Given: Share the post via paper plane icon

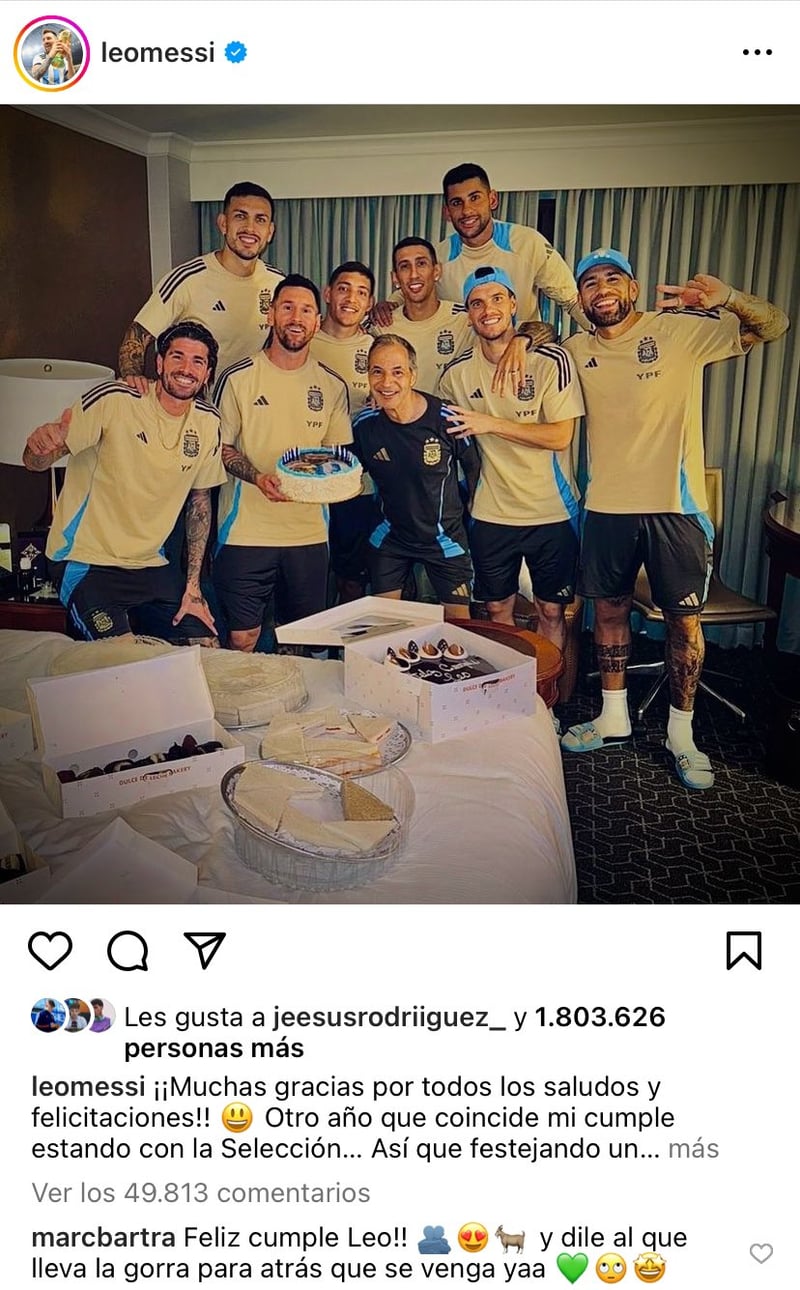Looking at the screenshot, I should click(205, 950).
